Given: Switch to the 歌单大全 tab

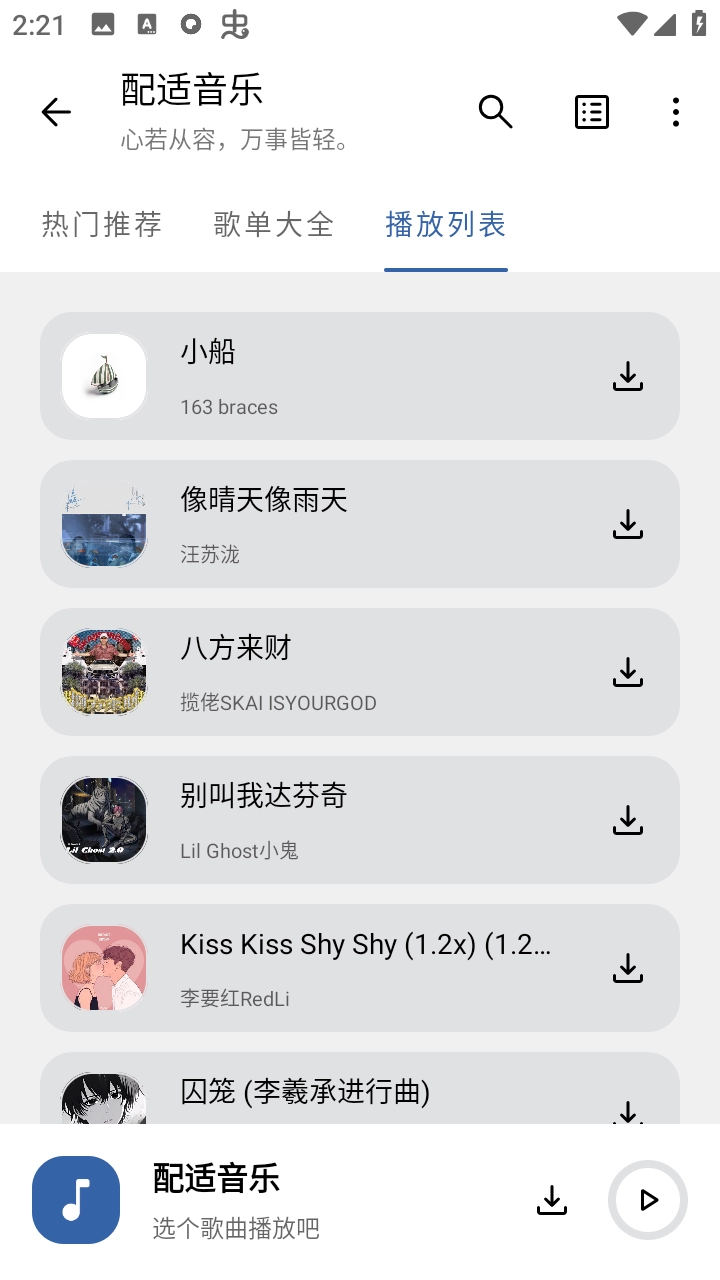Looking at the screenshot, I should (273, 224).
